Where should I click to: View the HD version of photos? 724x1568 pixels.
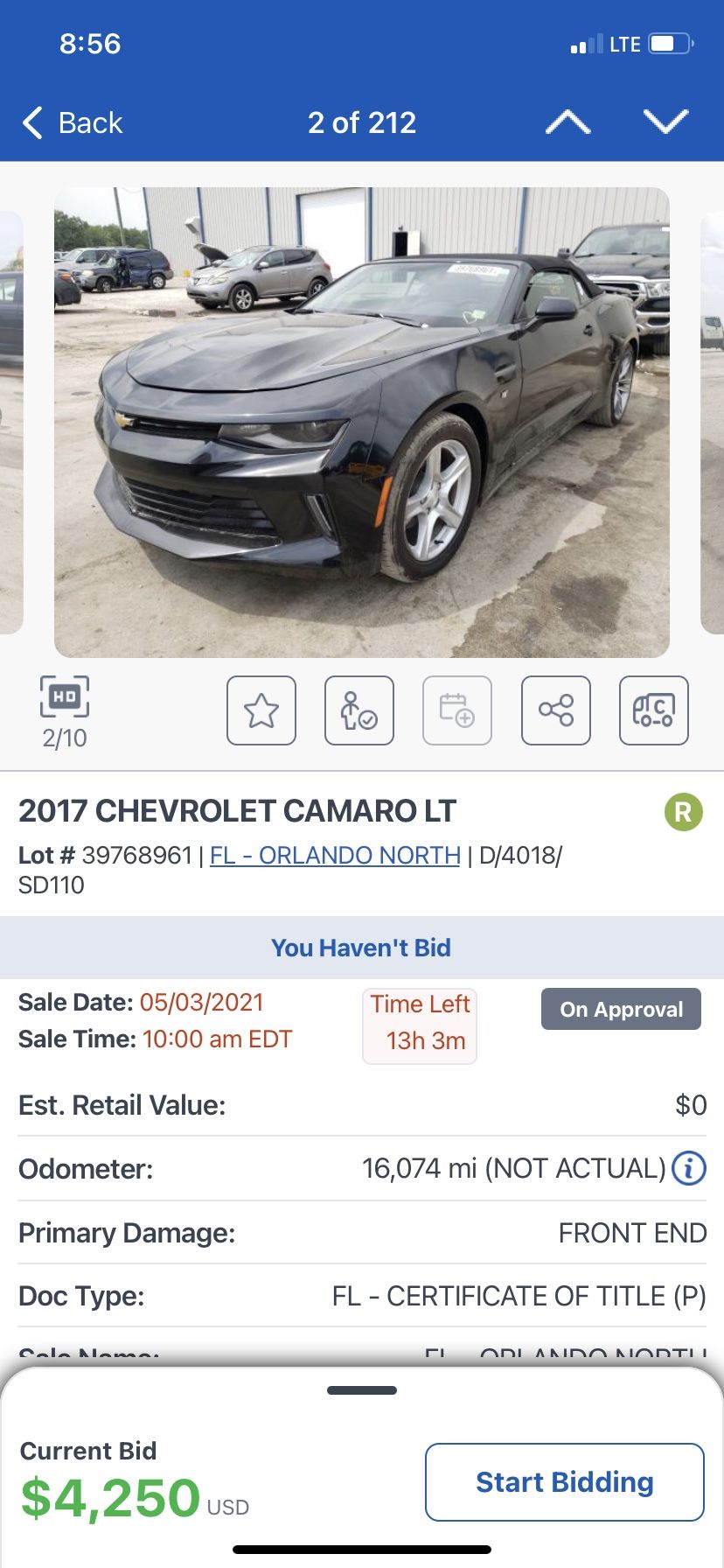(65, 698)
